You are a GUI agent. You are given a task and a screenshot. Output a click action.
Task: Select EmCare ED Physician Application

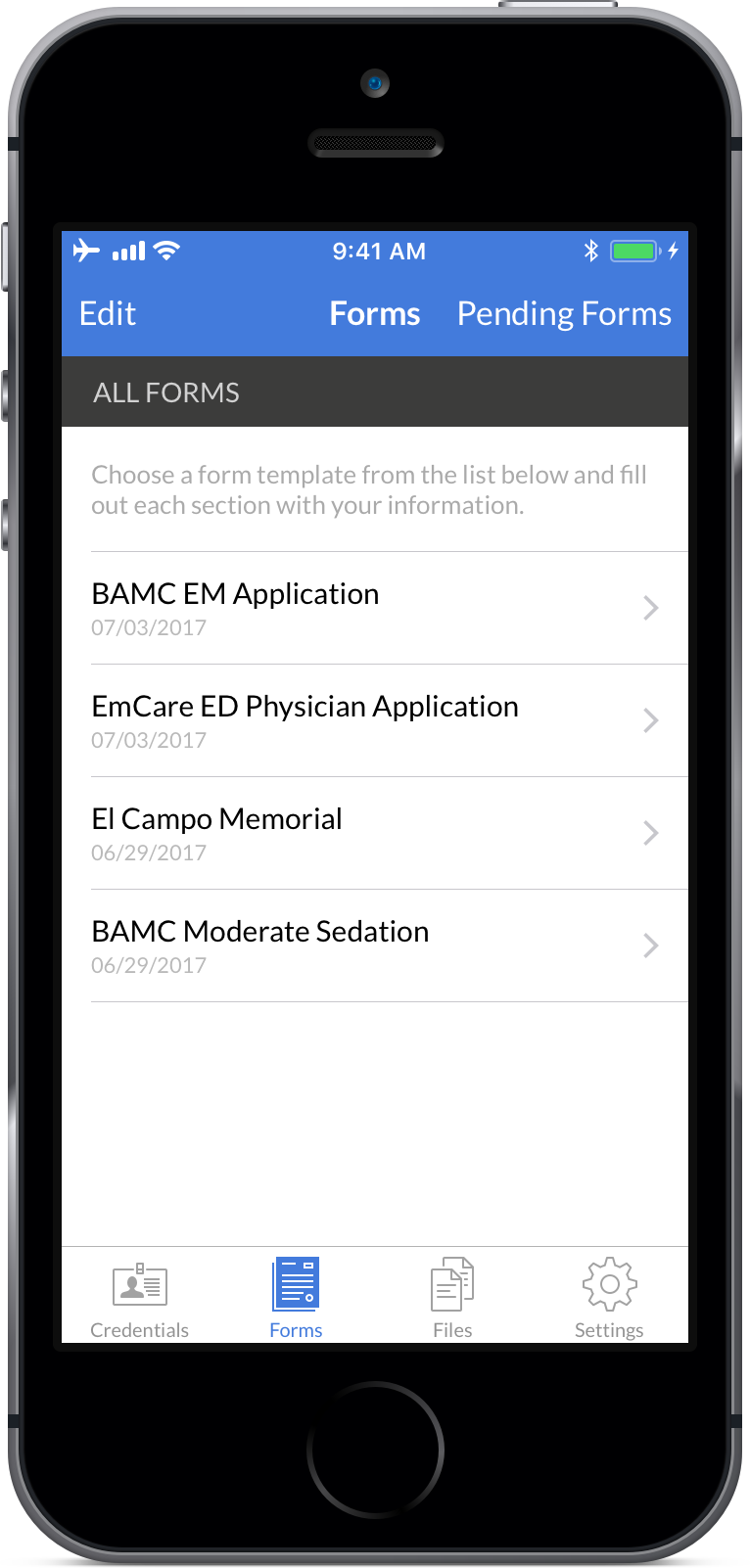point(374,720)
